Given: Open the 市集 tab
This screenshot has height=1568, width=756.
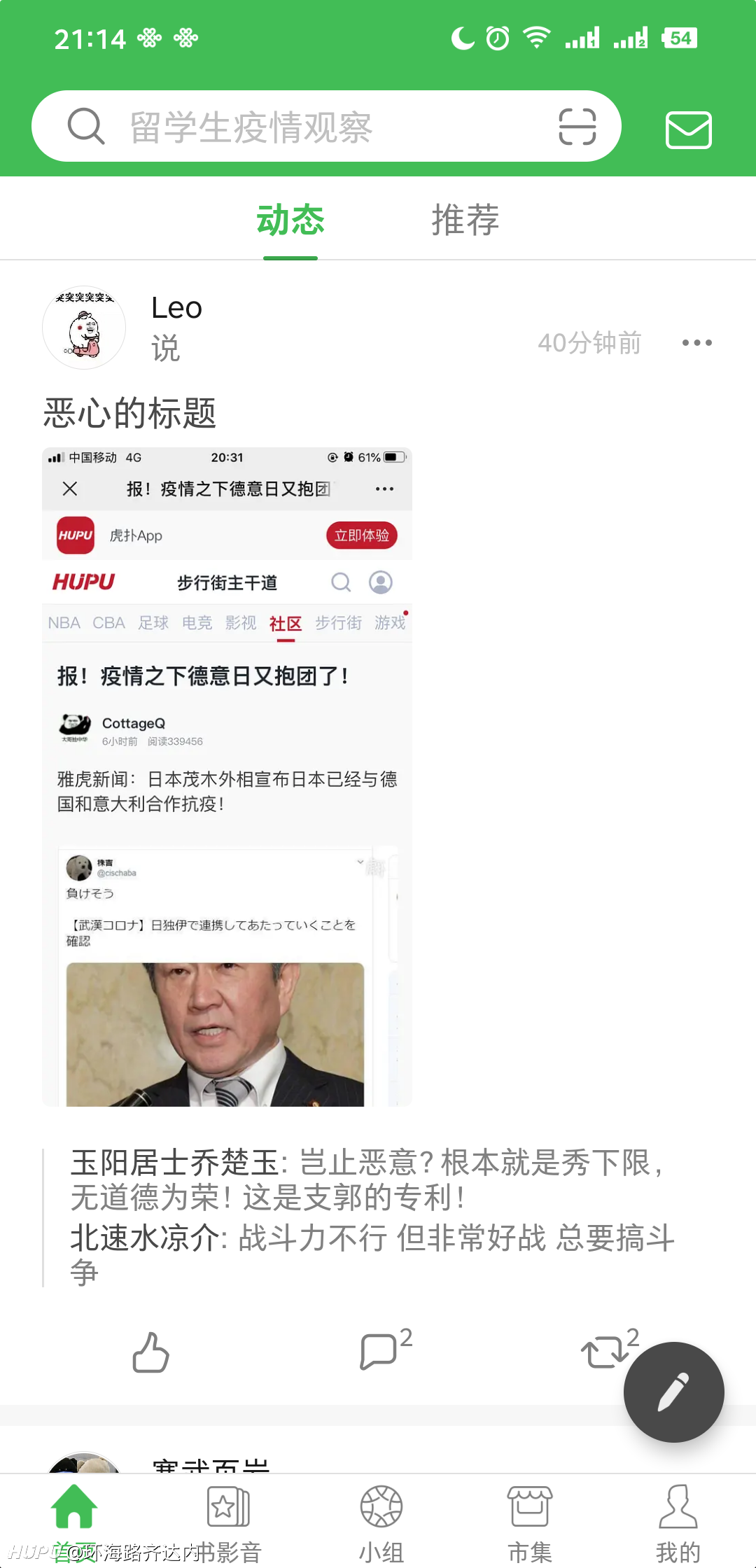Looking at the screenshot, I should tap(530, 1522).
